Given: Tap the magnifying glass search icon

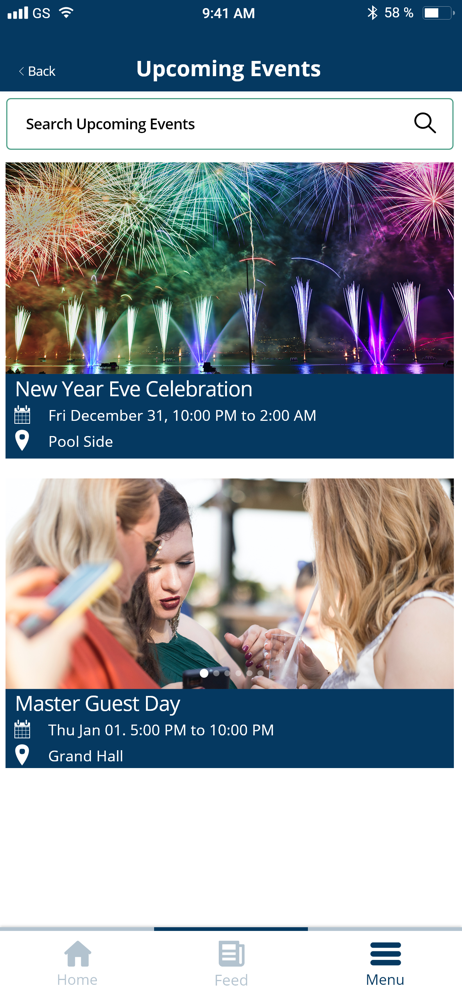Looking at the screenshot, I should pos(425,123).
